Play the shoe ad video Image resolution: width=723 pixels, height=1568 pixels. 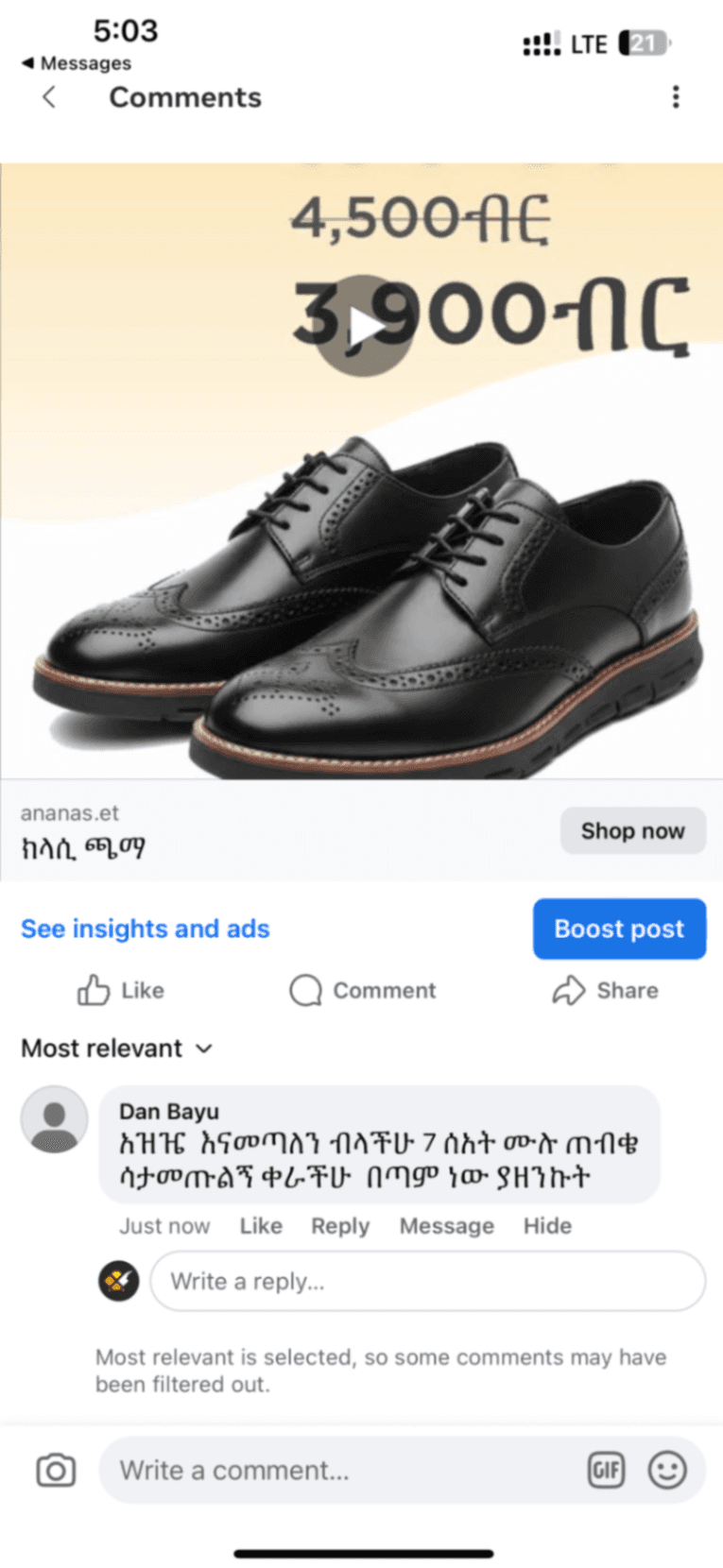click(364, 326)
